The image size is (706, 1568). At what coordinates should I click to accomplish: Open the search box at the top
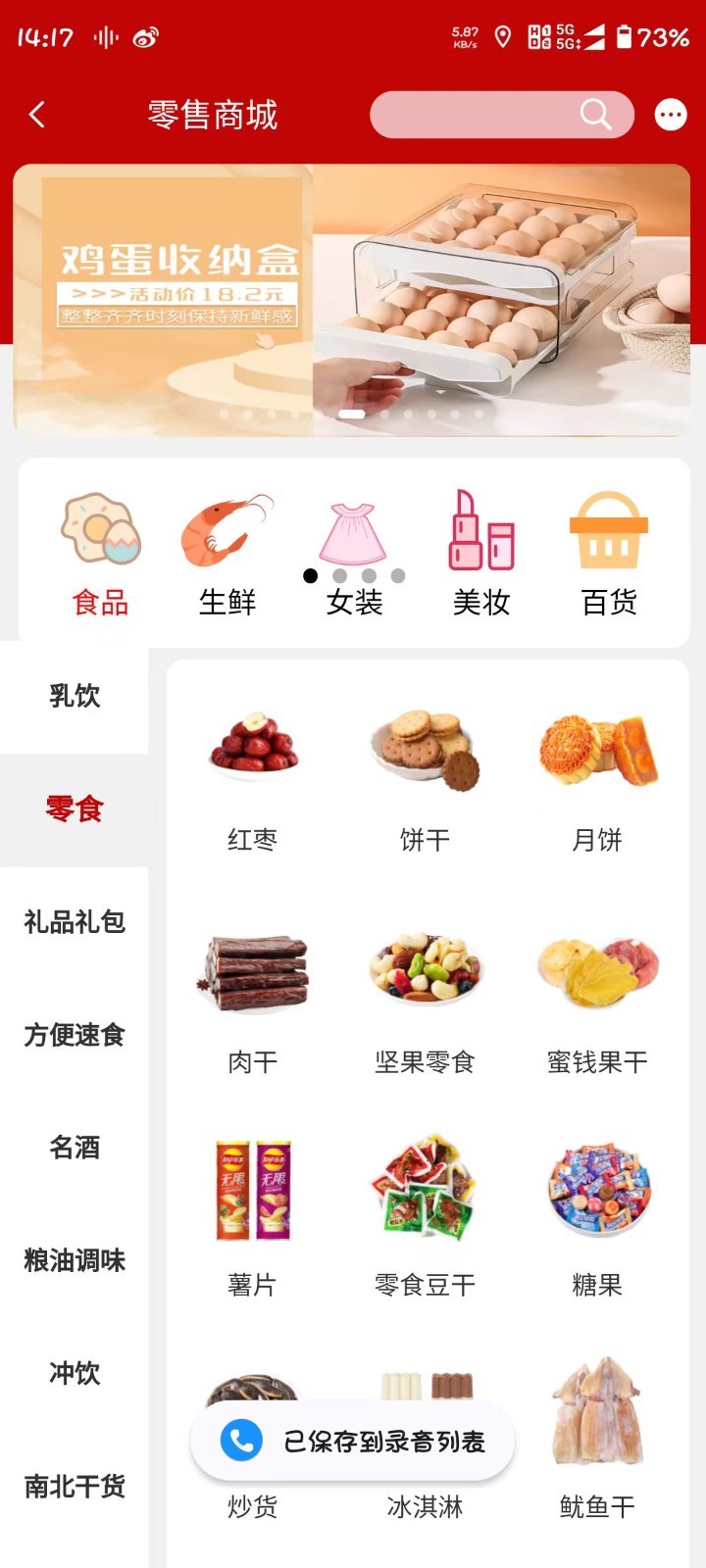pos(502,115)
